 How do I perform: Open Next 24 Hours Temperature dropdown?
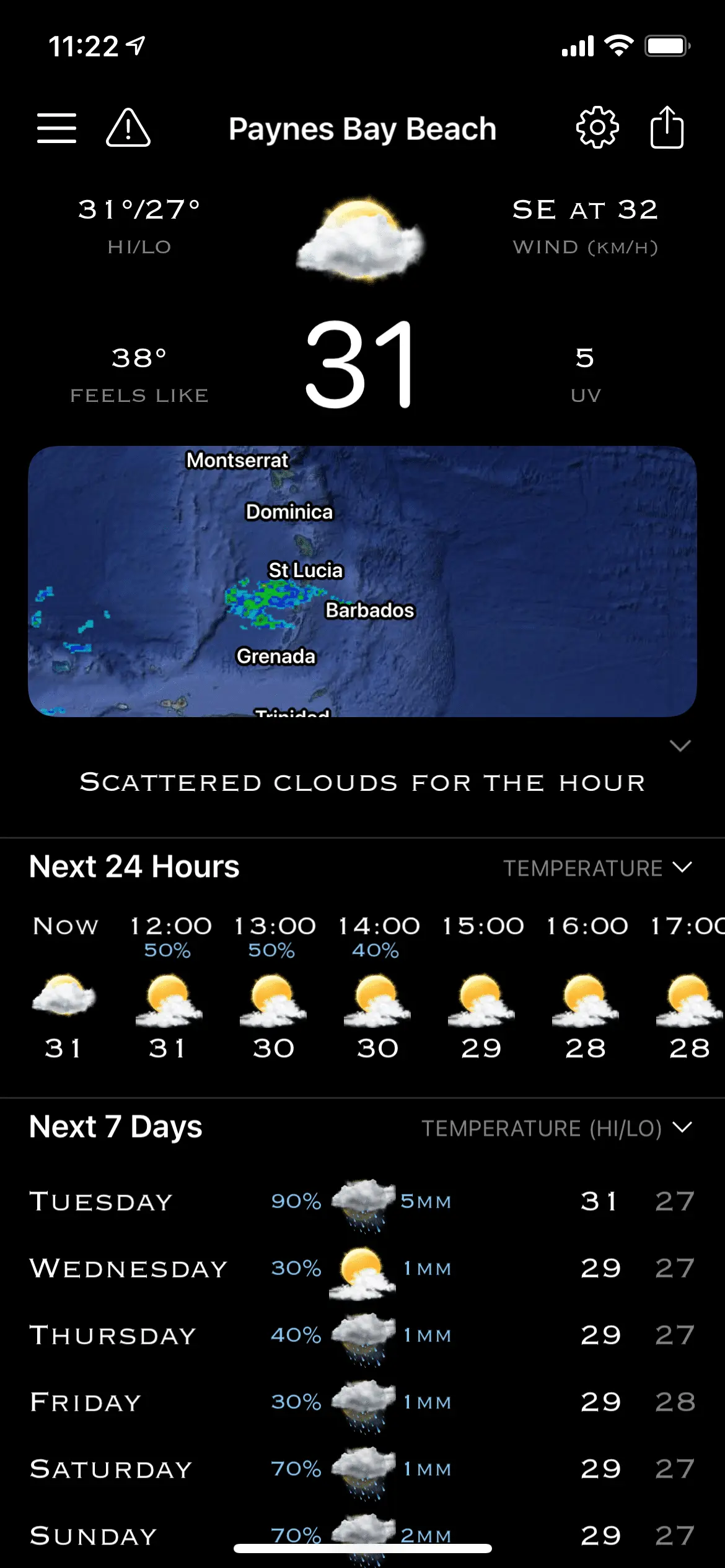pos(597,868)
